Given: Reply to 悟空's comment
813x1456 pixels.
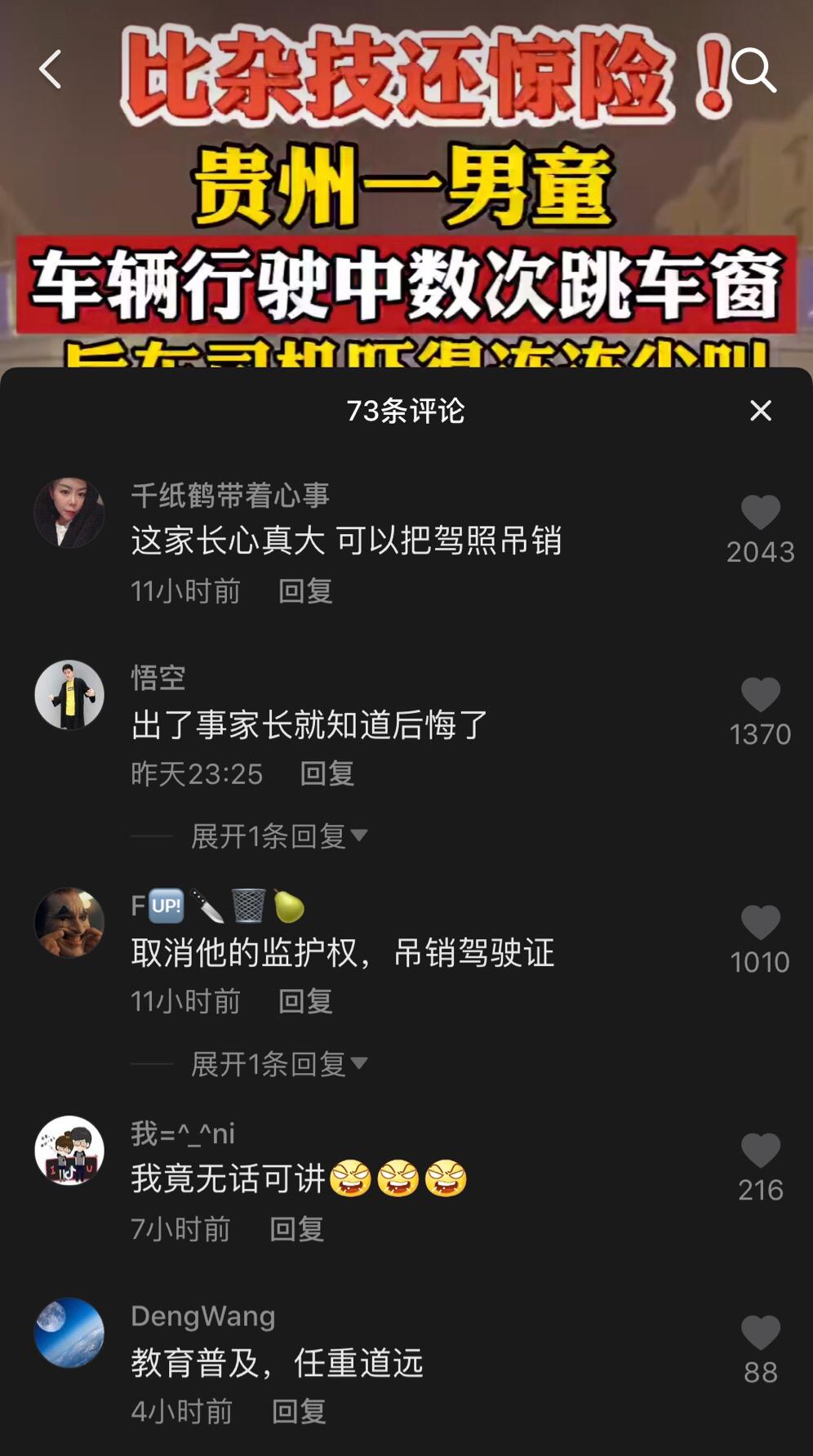Looking at the screenshot, I should point(327,773).
